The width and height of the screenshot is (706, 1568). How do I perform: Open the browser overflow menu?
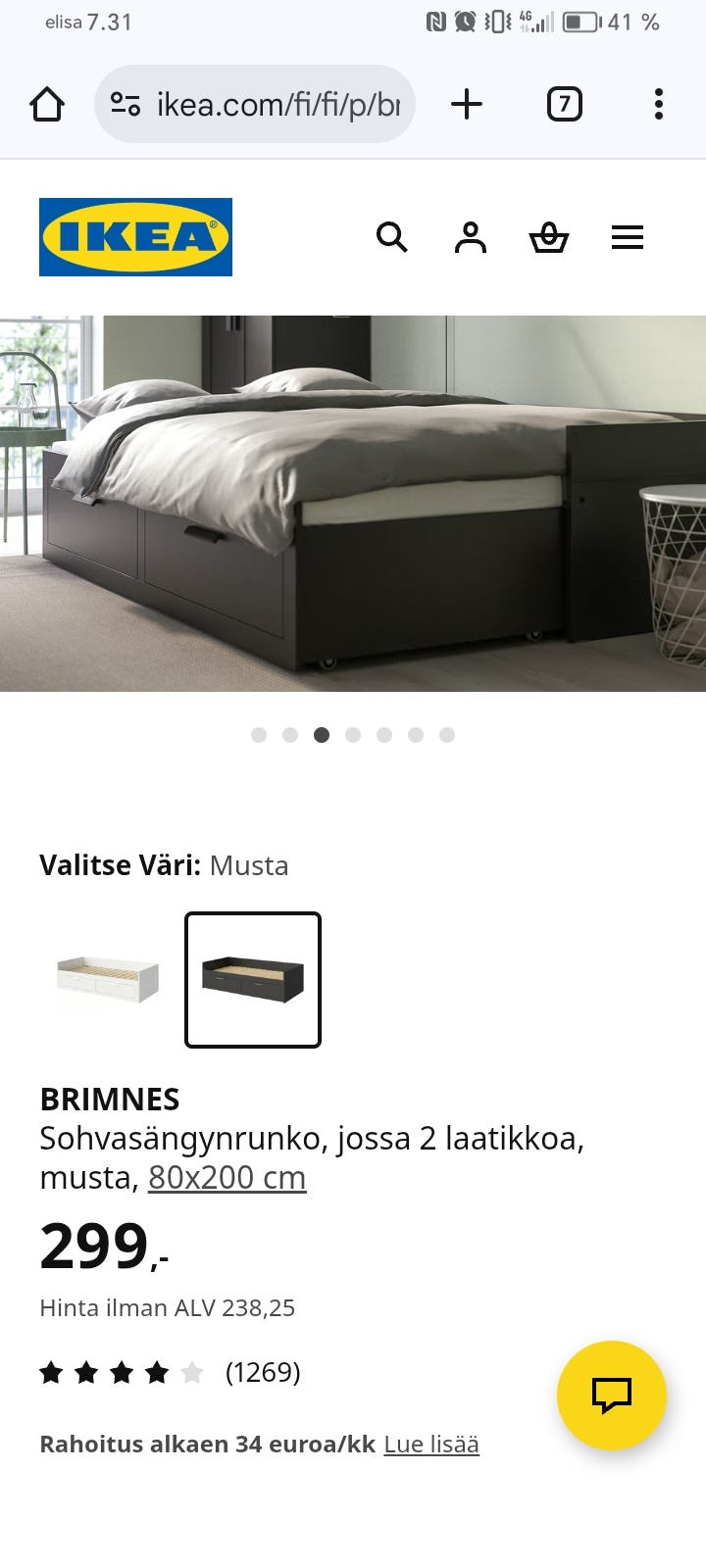click(659, 104)
